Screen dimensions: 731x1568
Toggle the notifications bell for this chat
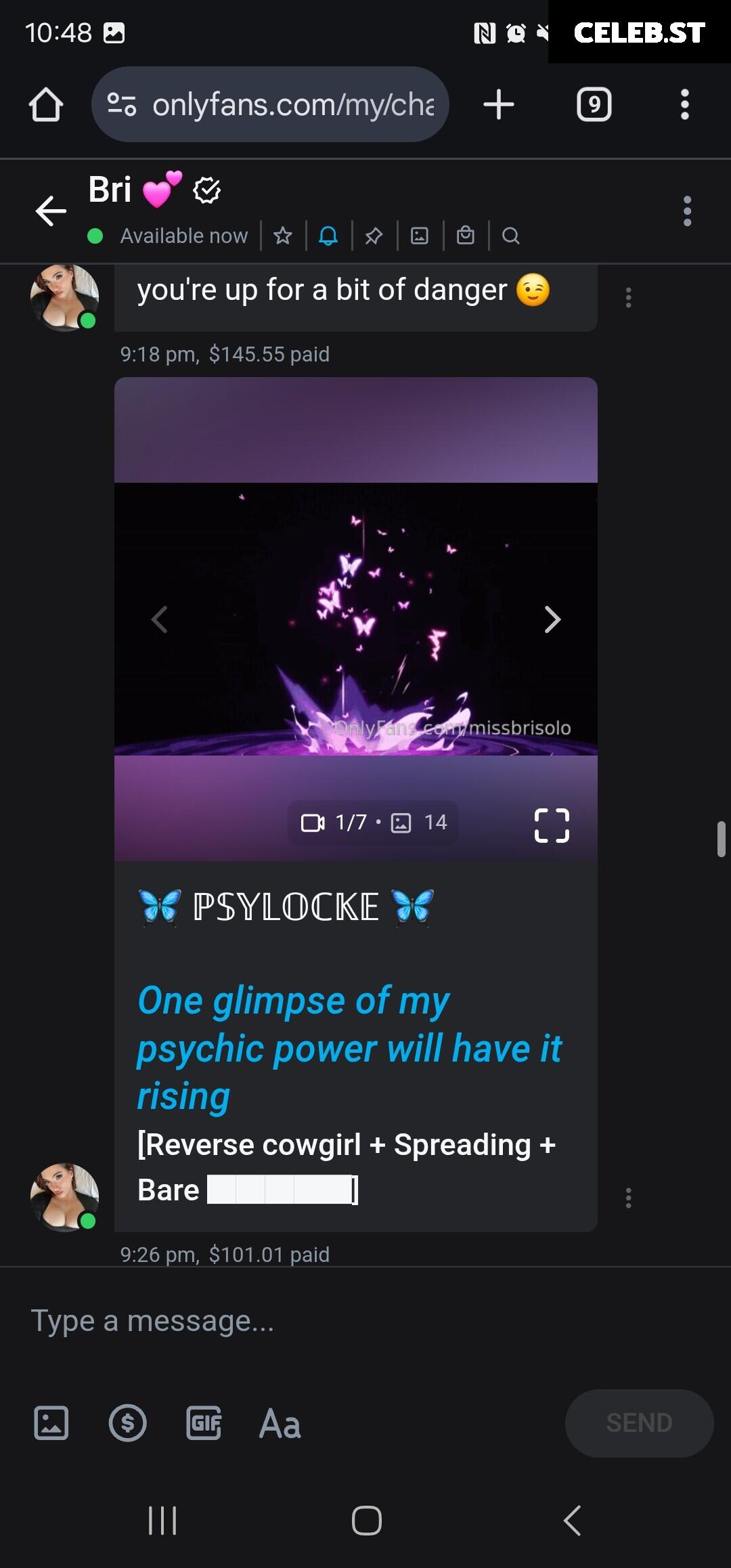[328, 236]
